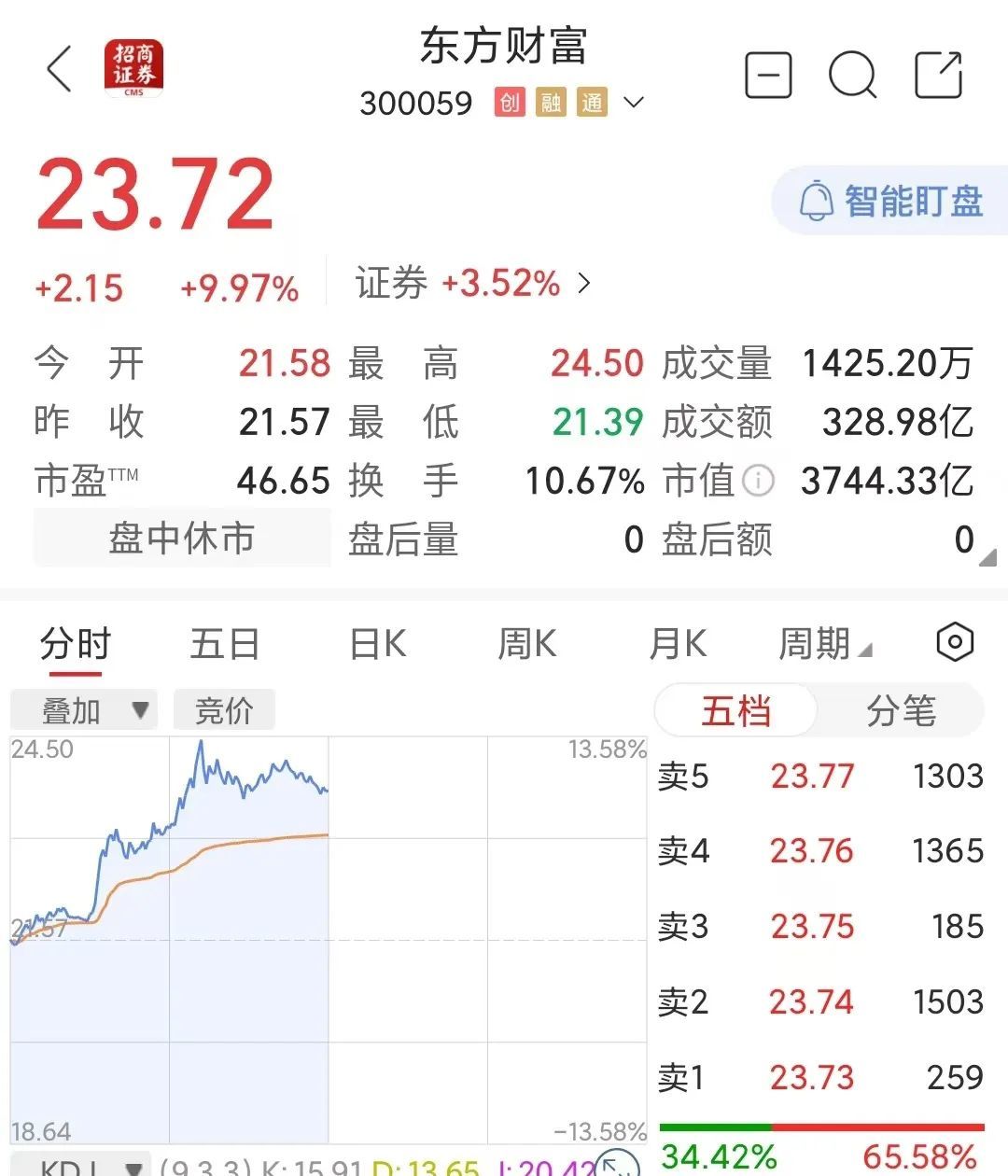
Task: Open the 证券 sector link
Action: click(x=473, y=283)
